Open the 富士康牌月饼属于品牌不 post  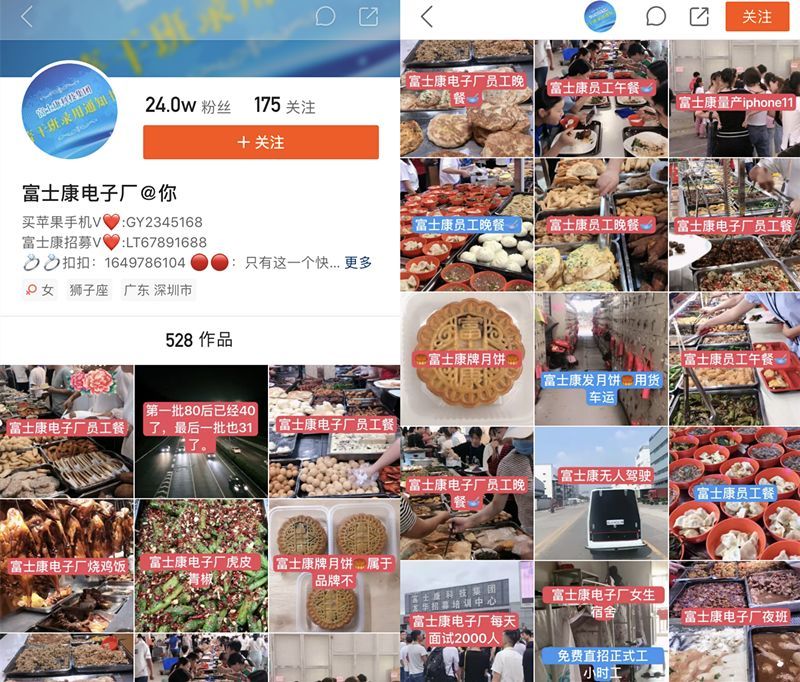click(x=334, y=565)
